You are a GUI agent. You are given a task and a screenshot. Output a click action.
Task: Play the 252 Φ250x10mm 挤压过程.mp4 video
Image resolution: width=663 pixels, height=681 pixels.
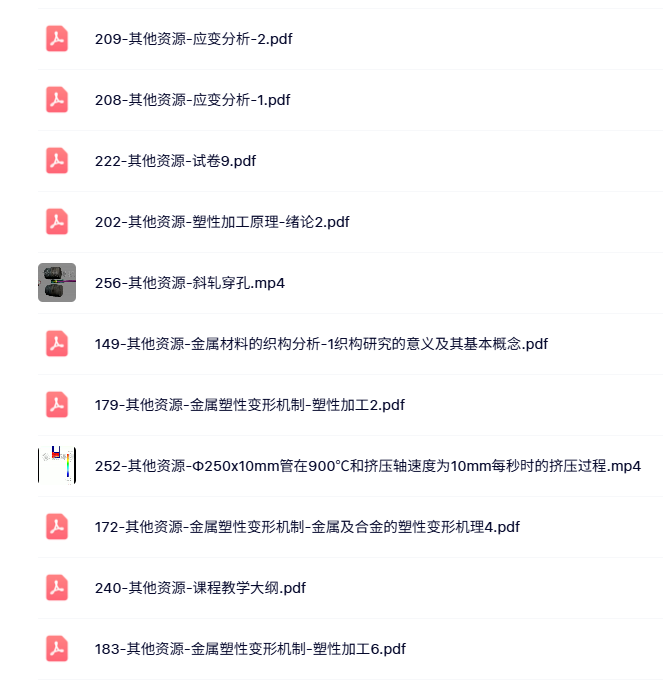tap(366, 466)
